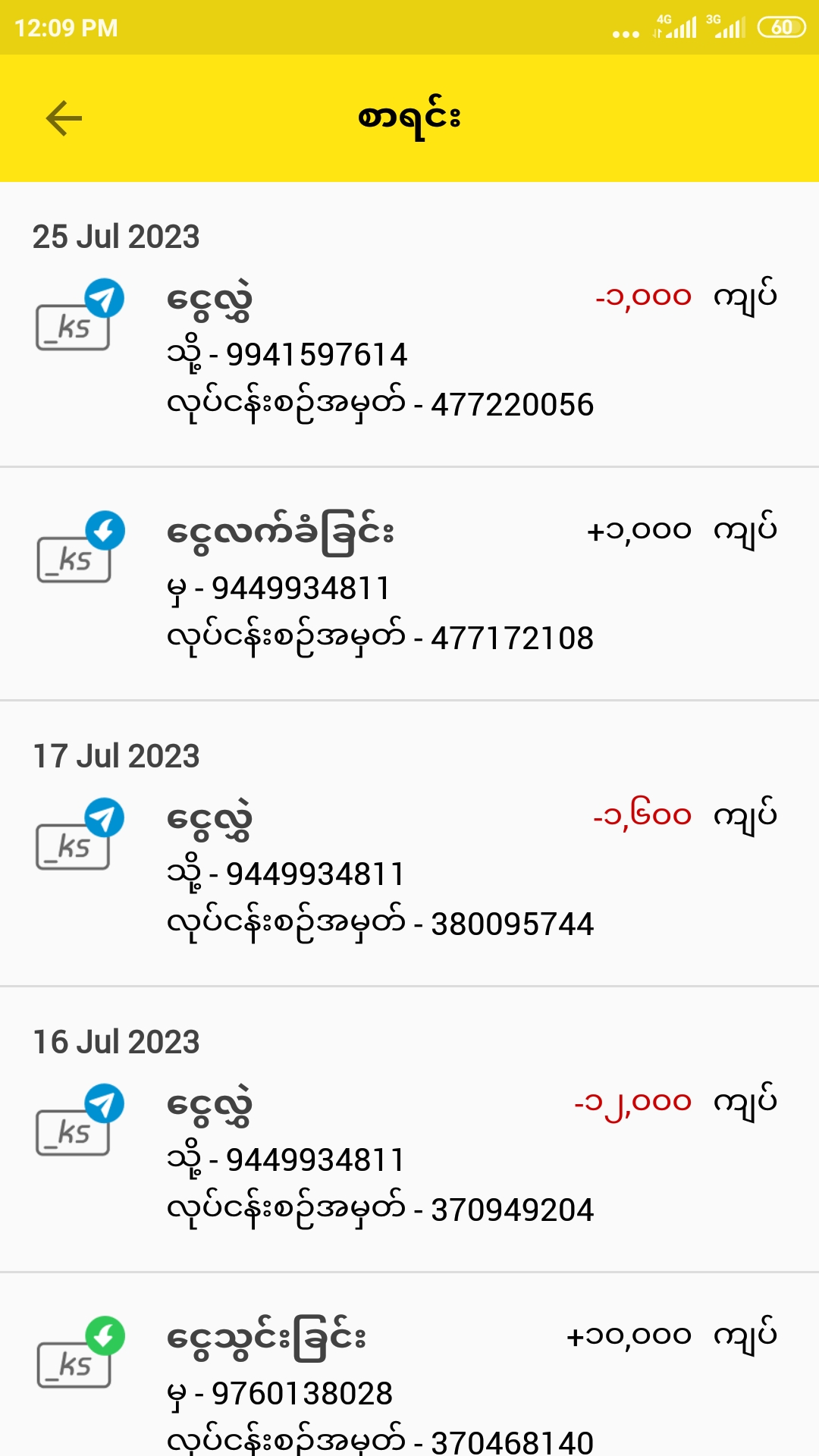Viewport: 819px width, 1456px height.
Task: Open the transfer with transaction number 477220056
Action: pos(409,353)
